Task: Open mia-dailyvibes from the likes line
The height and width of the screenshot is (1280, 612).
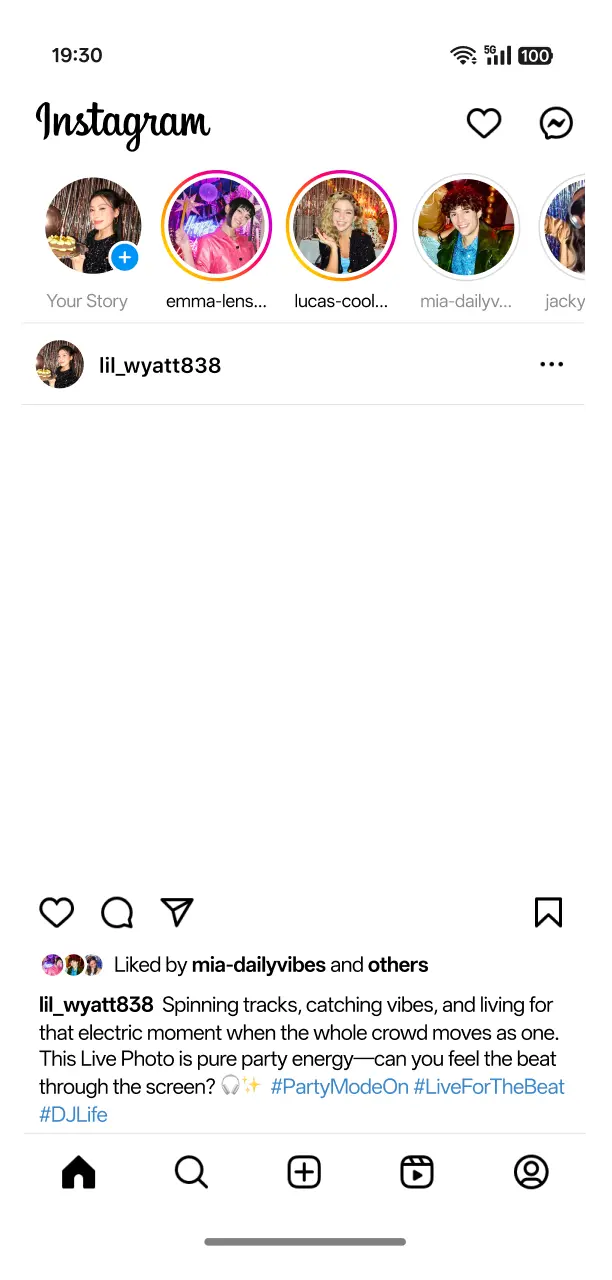Action: (x=258, y=965)
